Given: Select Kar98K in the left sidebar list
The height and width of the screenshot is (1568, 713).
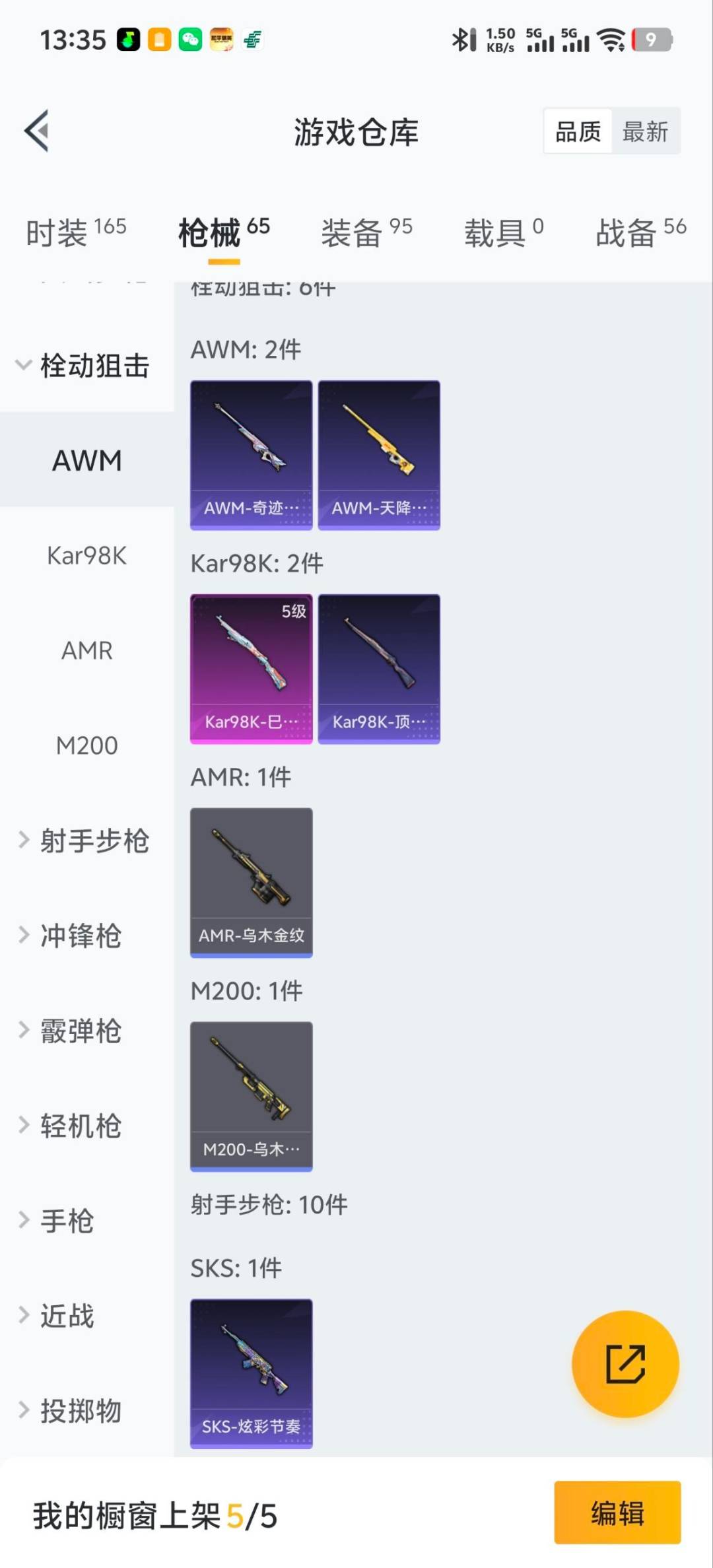Looking at the screenshot, I should pyautogui.click(x=86, y=557).
